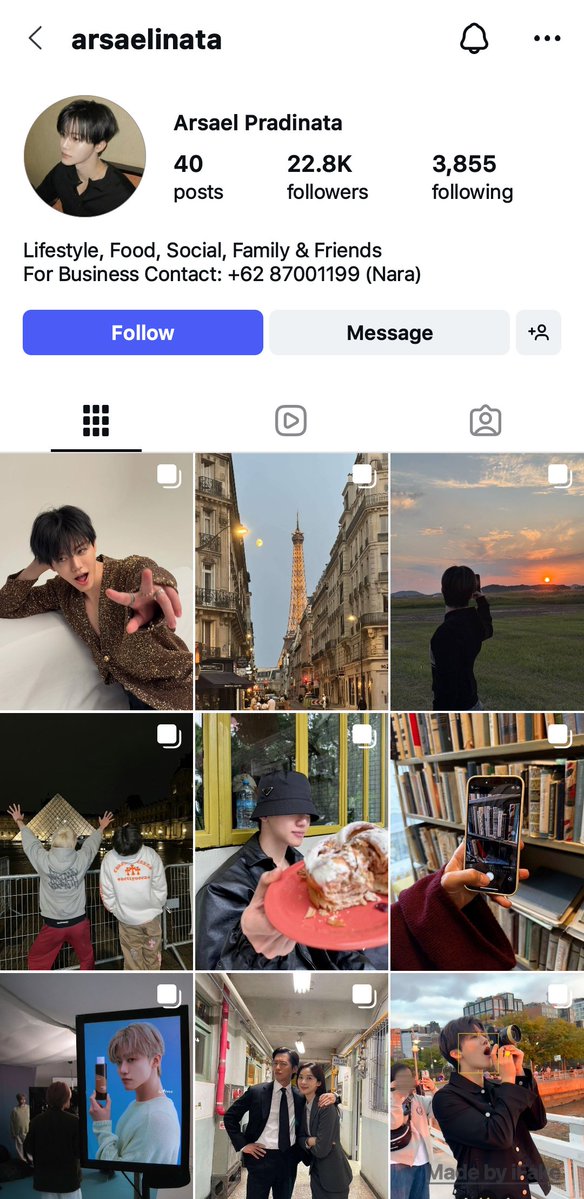Viewport: 584px width, 1199px height.
Task: Follow arsaelinata
Action: (x=143, y=333)
